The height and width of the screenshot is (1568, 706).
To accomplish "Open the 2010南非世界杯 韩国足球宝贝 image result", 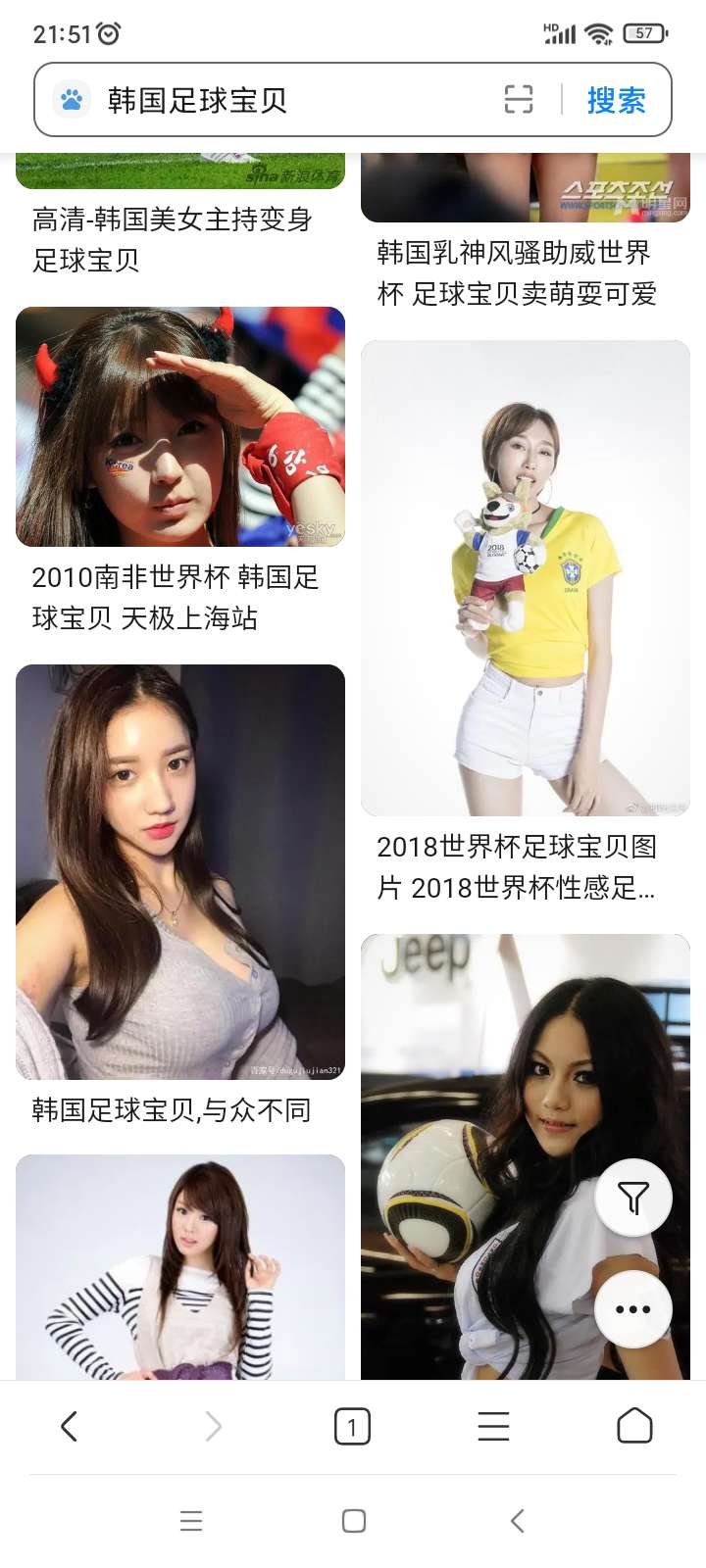I will coord(180,427).
